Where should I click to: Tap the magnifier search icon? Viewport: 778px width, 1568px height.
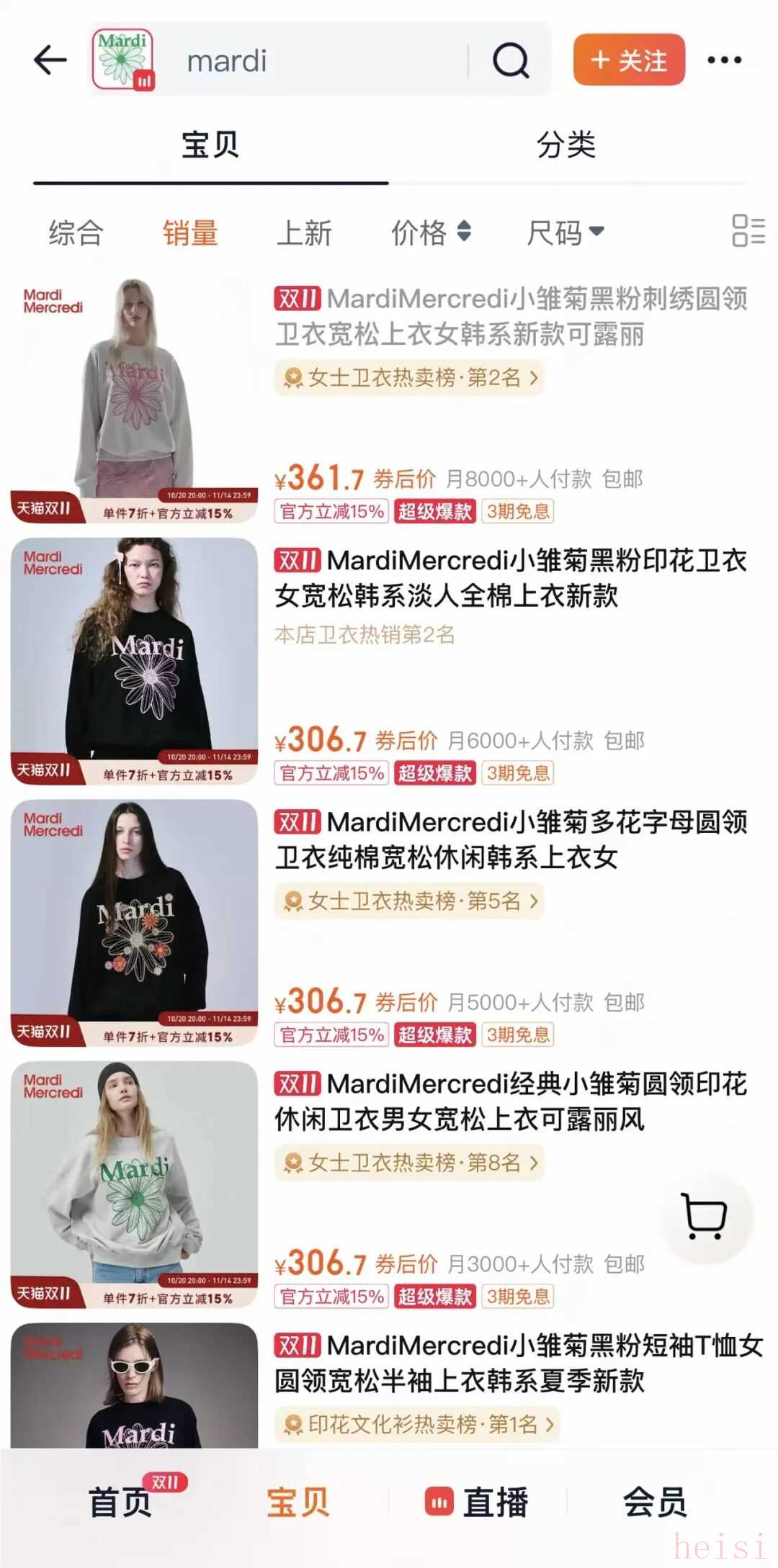[511, 60]
